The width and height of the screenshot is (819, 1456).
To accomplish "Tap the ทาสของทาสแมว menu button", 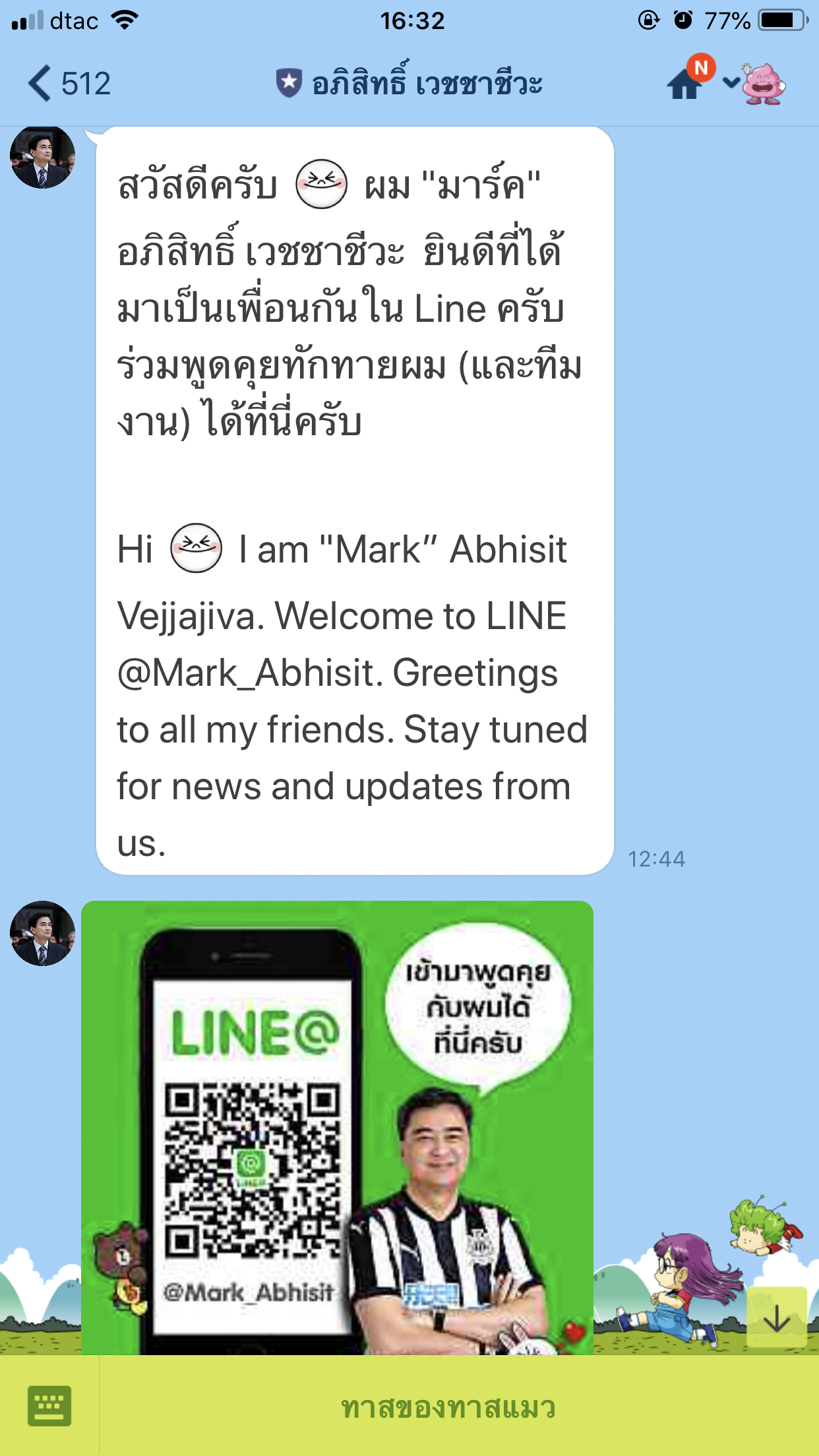I will click(x=448, y=1407).
